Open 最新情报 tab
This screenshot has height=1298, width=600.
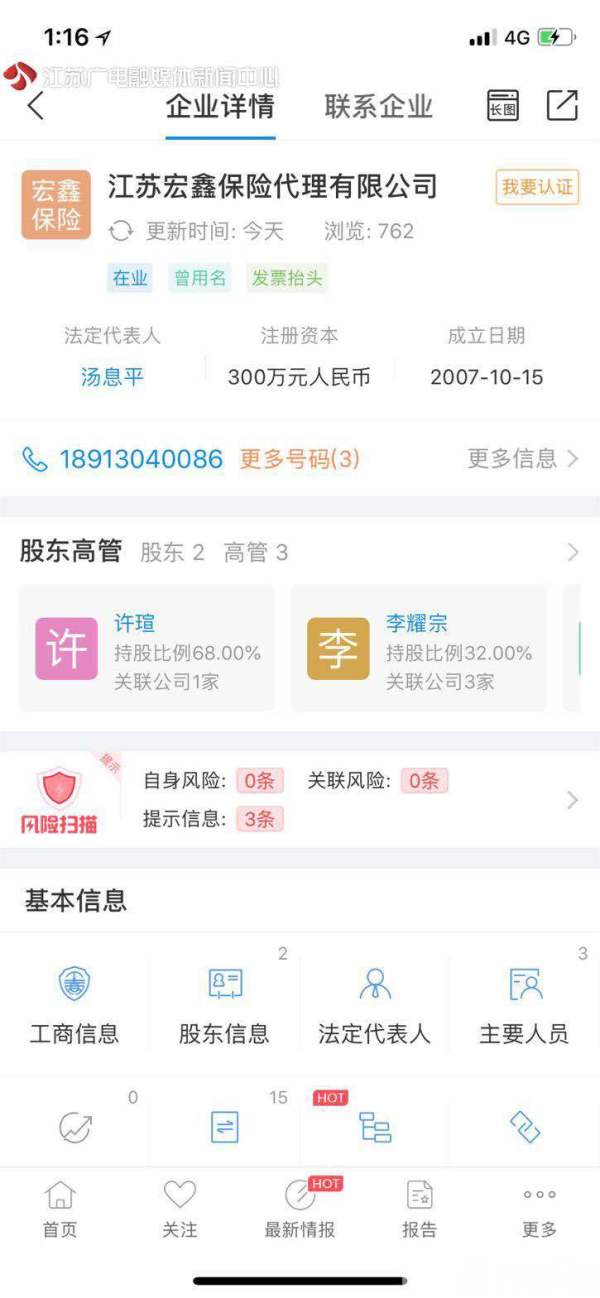pos(300,1208)
